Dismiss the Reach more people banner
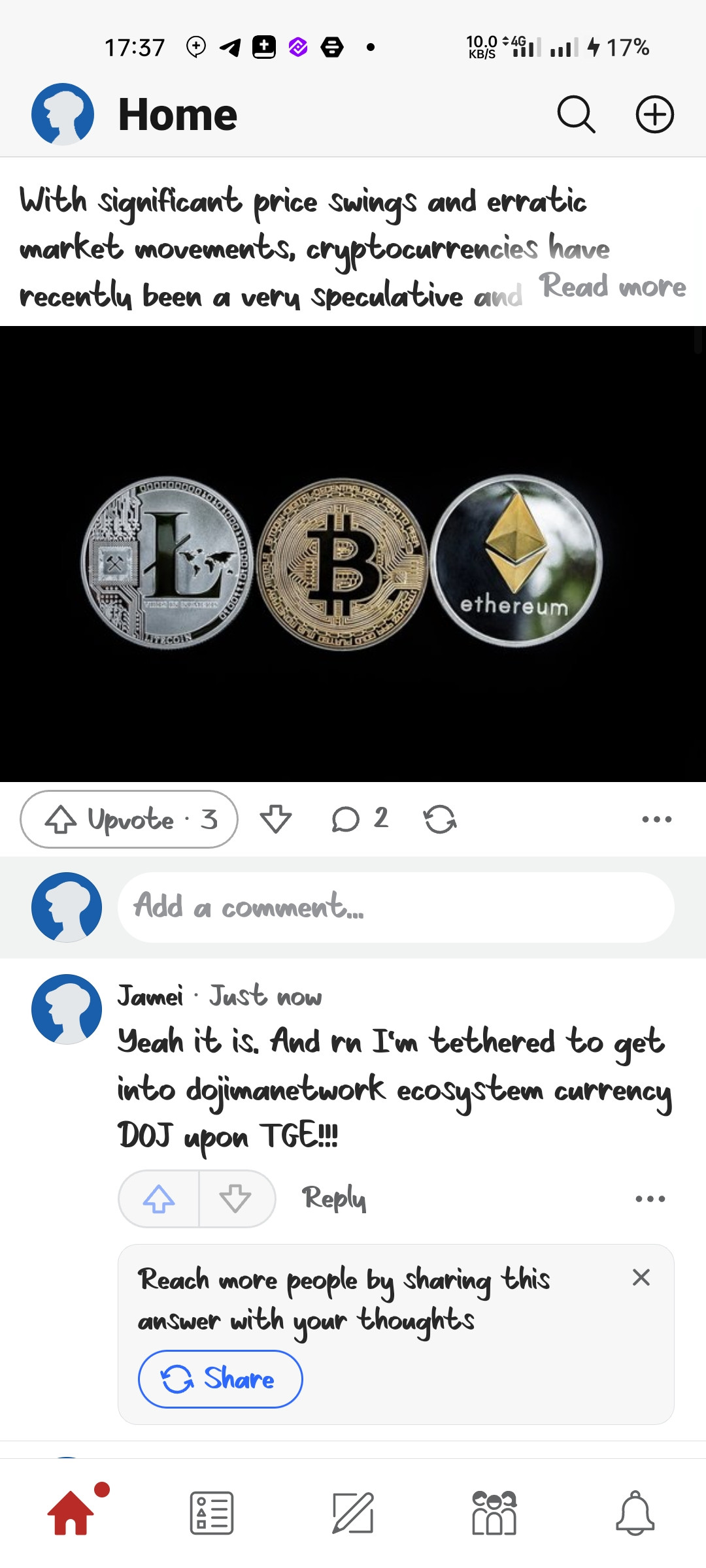This screenshot has height=1568, width=706. (x=641, y=1277)
